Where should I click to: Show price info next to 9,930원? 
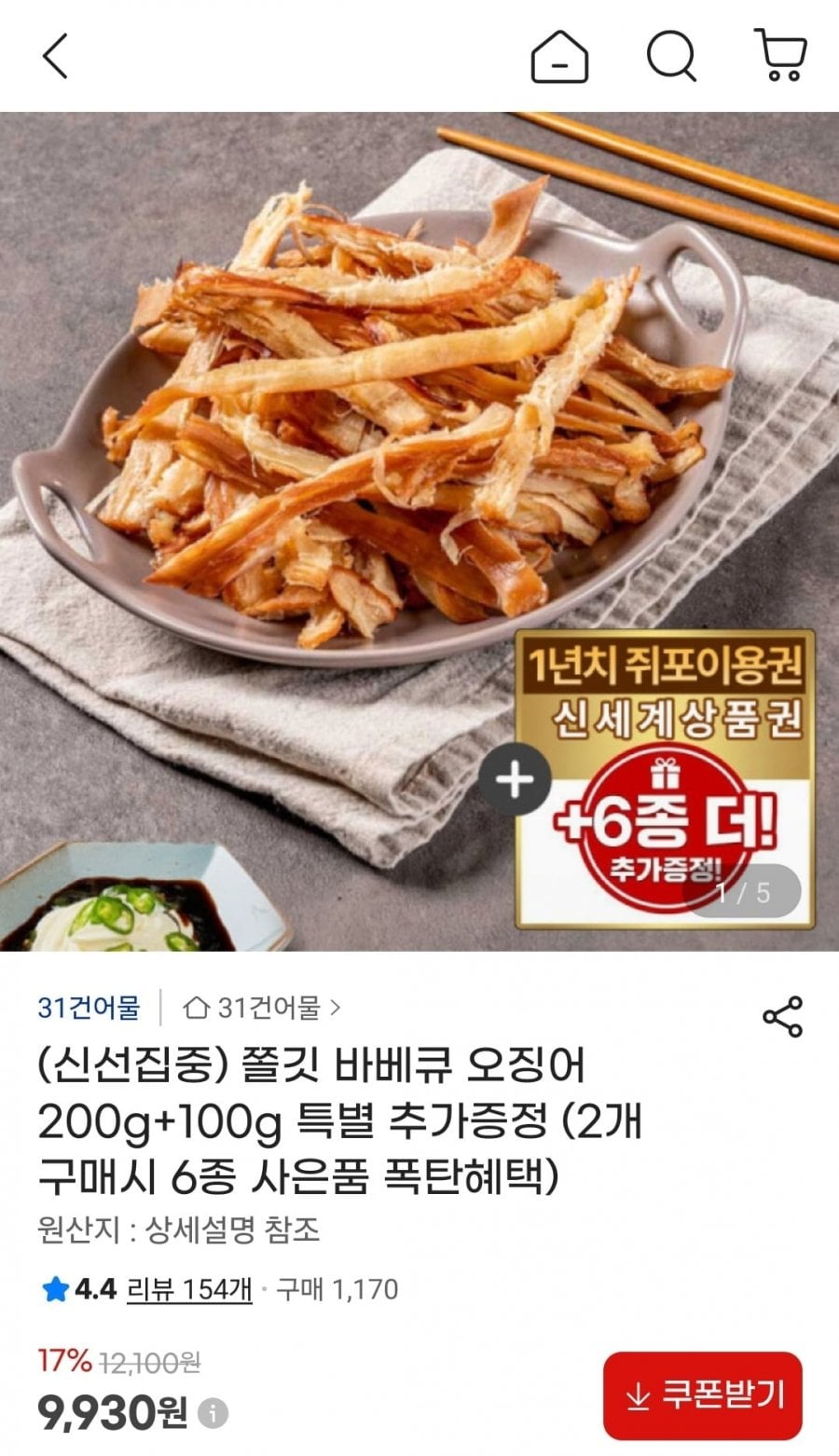[213, 1414]
